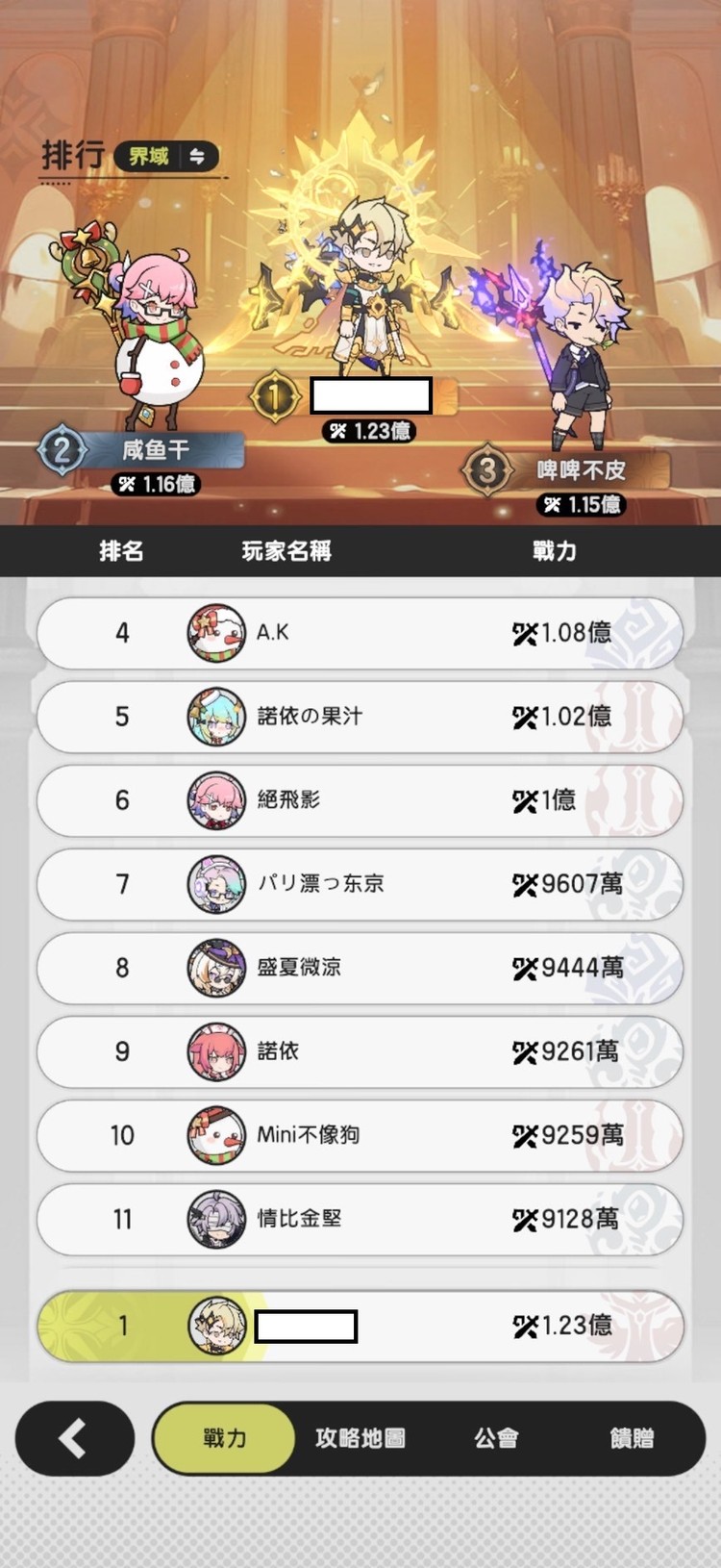721x1568 pixels.
Task: Open 絕飛影's player avatar
Action: pos(215,800)
